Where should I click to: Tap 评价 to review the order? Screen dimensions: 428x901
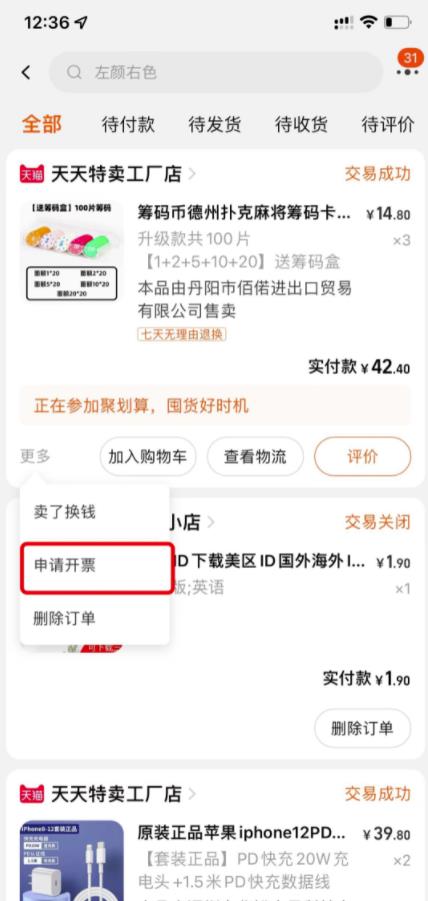[x=363, y=456]
